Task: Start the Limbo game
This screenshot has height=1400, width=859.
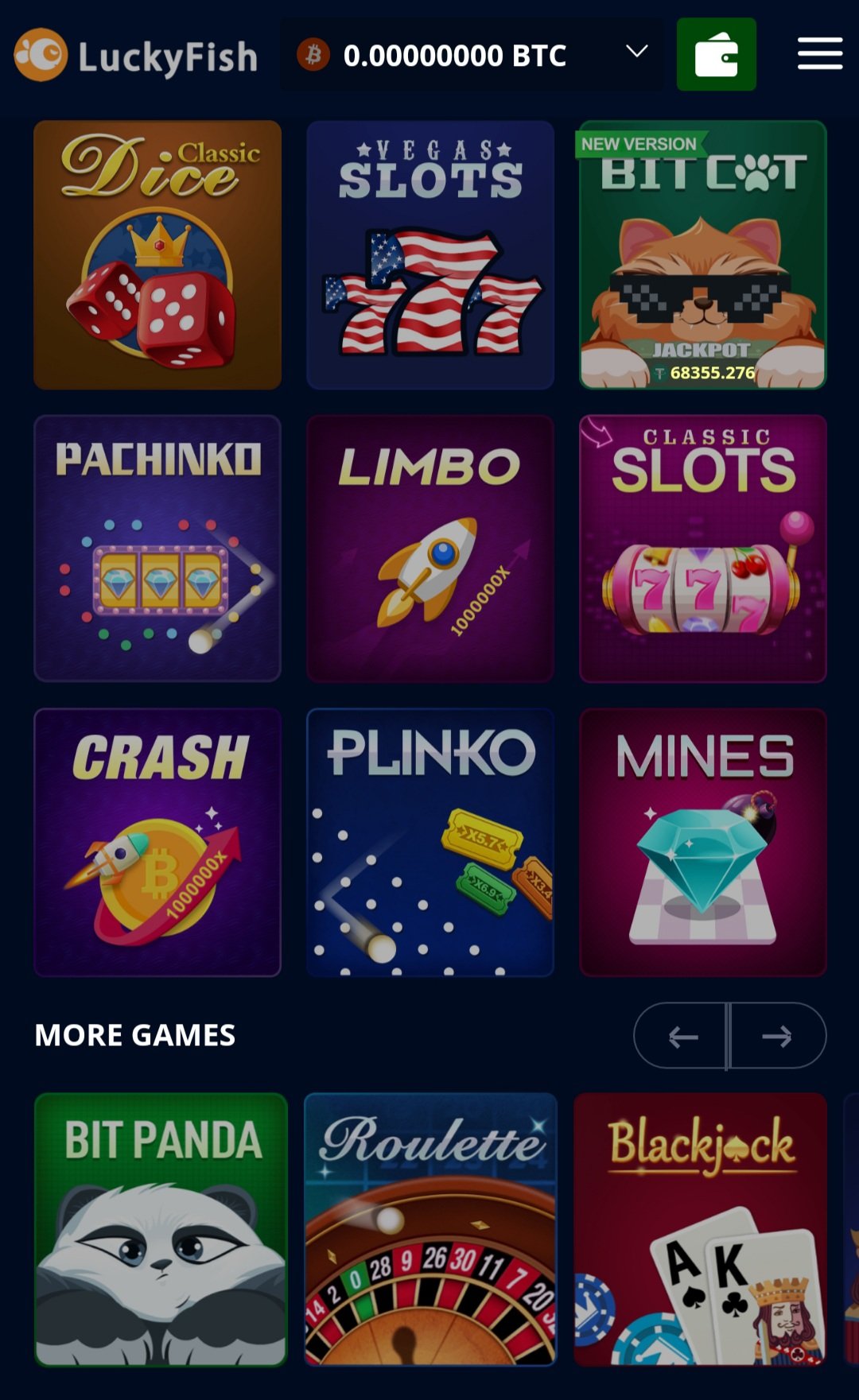Action: [x=430, y=549]
